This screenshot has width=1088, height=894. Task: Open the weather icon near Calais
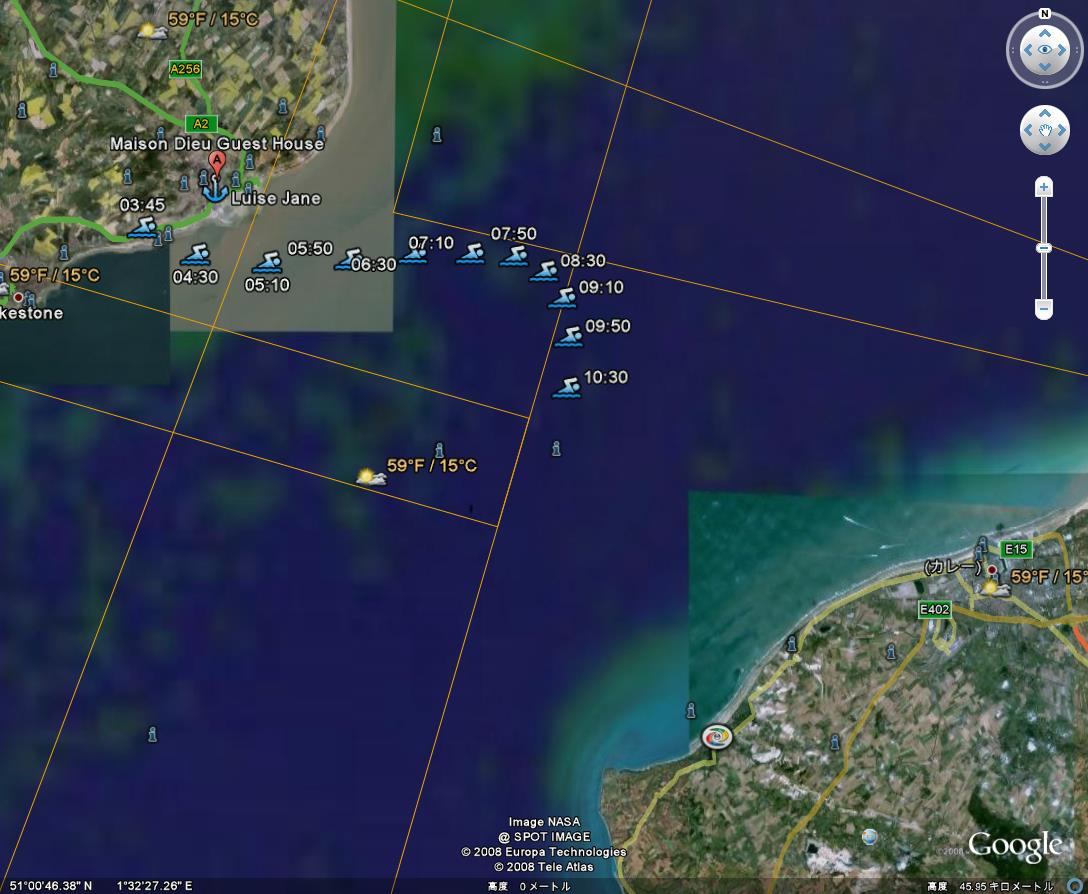(994, 588)
